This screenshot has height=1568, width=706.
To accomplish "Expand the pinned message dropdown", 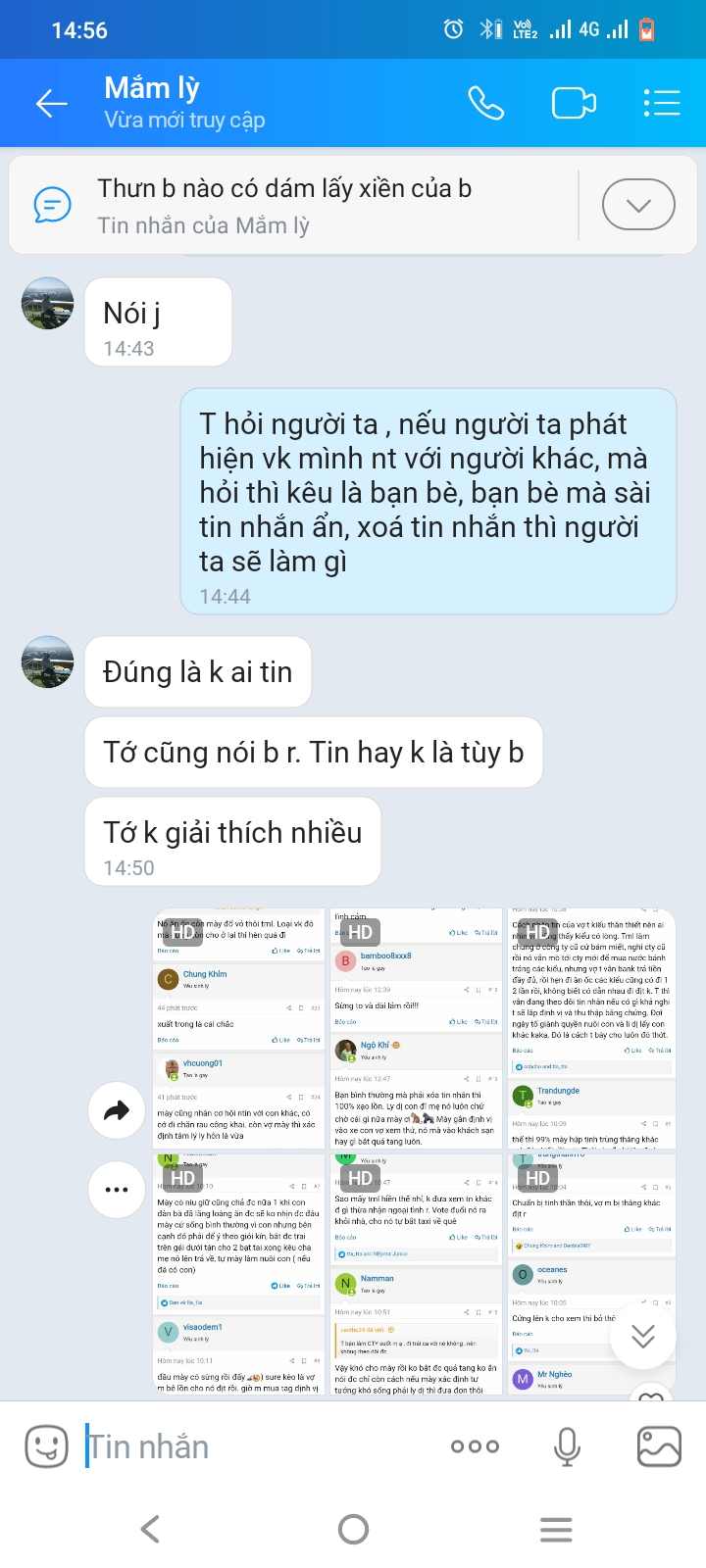I will click(637, 206).
